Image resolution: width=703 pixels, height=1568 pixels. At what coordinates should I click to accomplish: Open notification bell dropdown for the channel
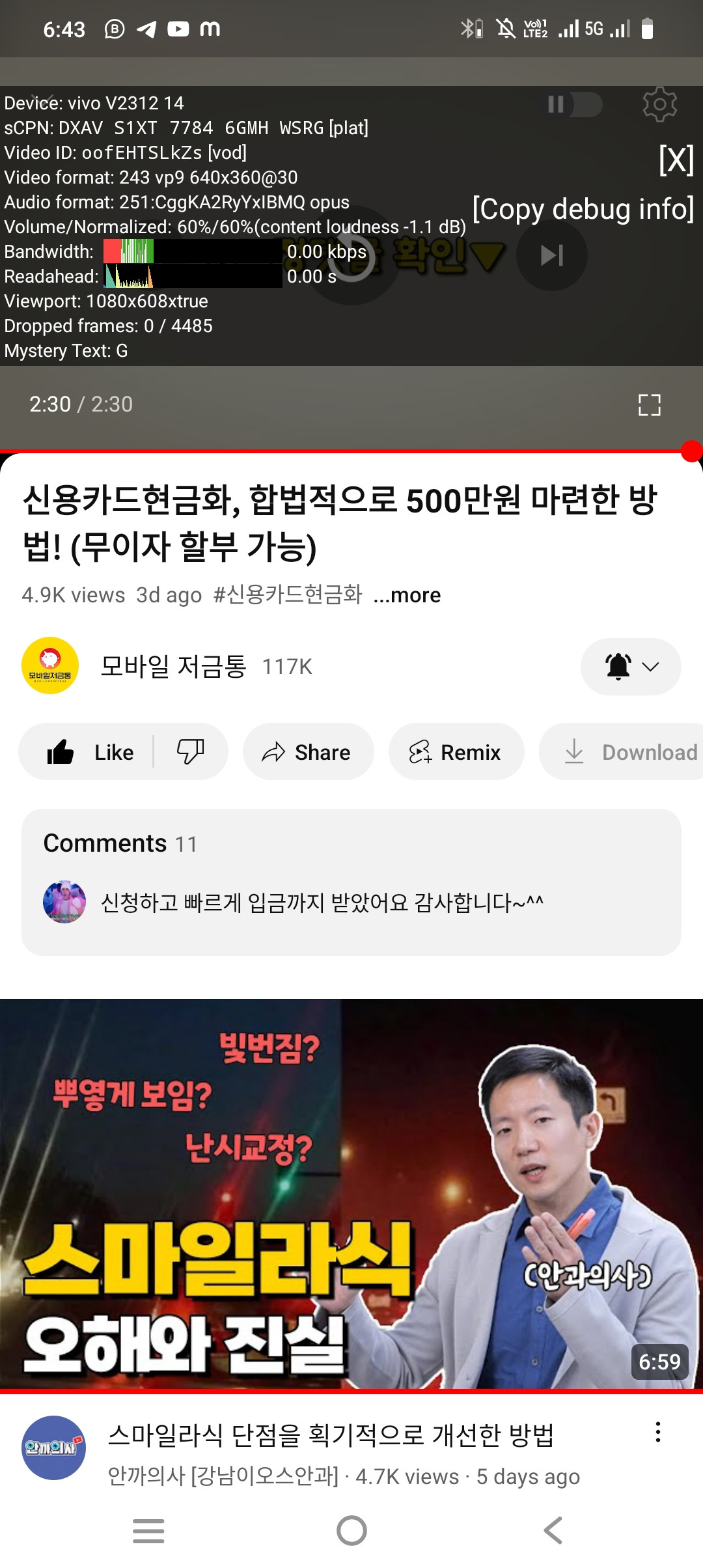point(631,666)
